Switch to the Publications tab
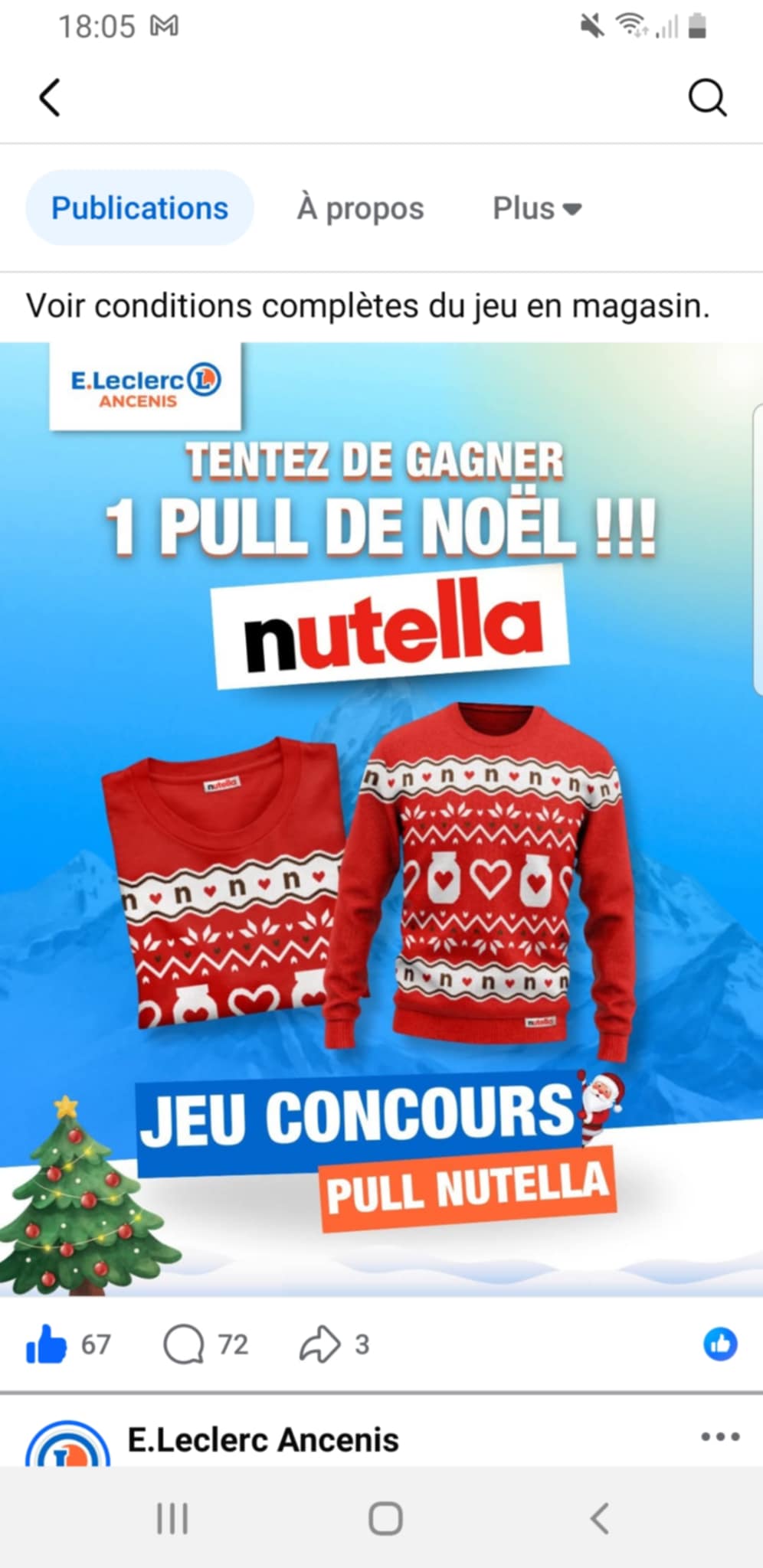 coord(139,208)
